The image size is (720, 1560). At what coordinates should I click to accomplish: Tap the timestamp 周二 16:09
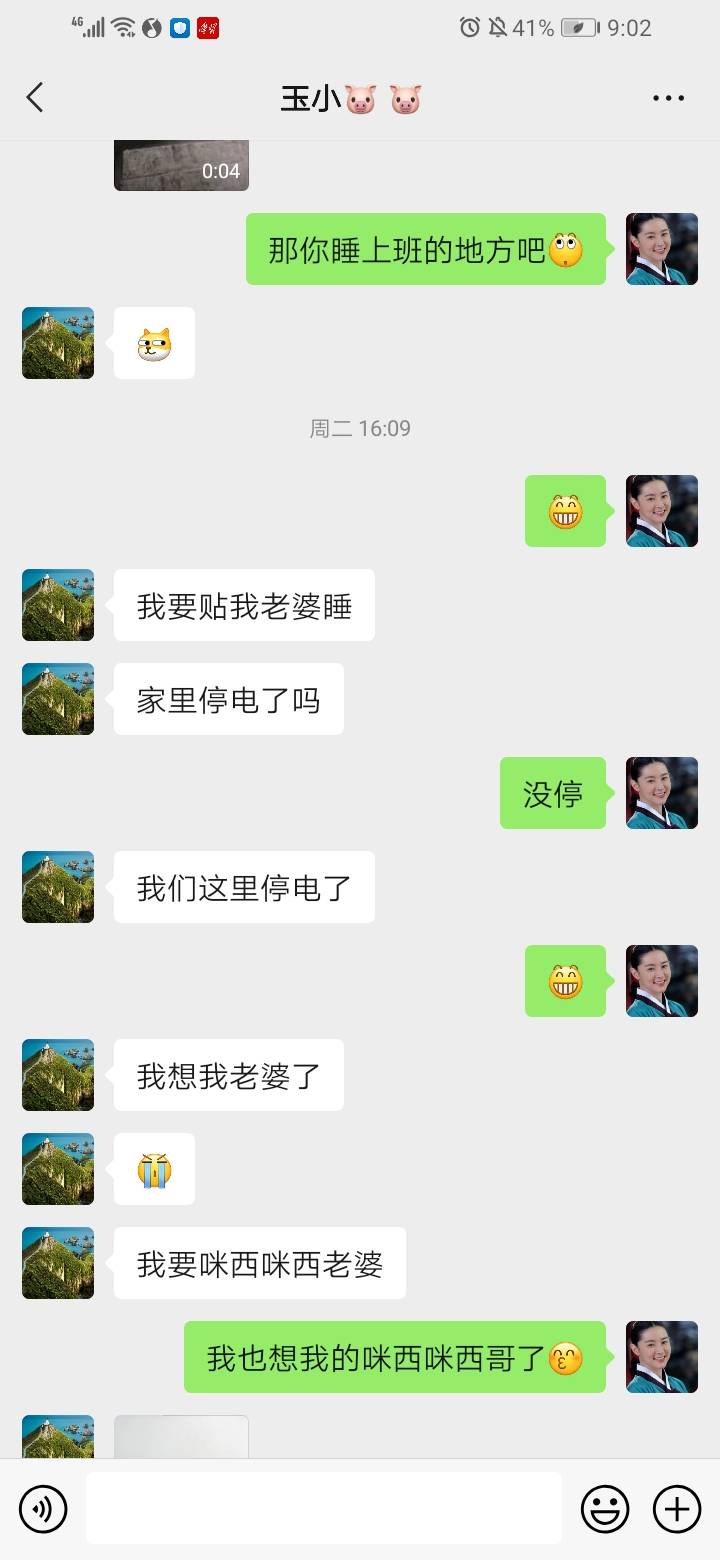(x=360, y=428)
